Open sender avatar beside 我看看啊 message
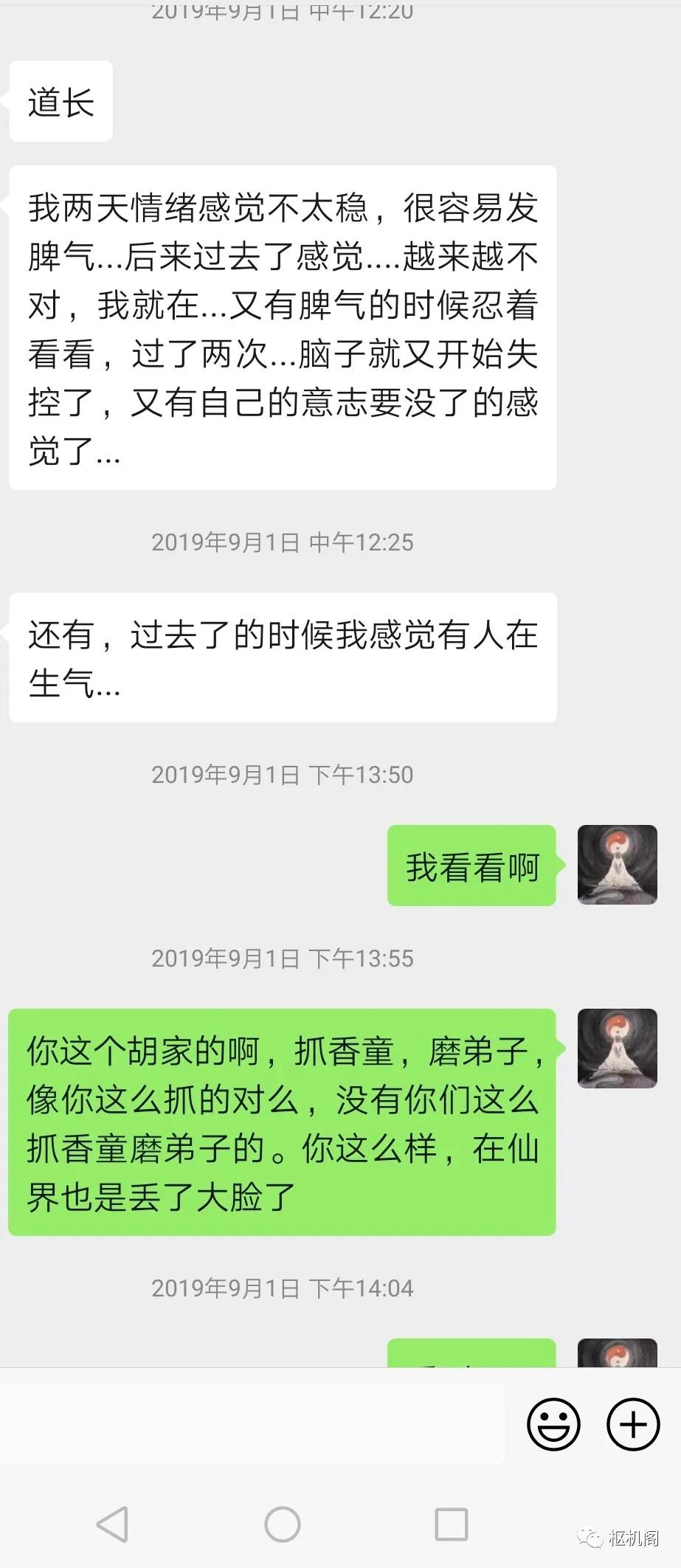This screenshot has width=681, height=1568. (x=617, y=865)
